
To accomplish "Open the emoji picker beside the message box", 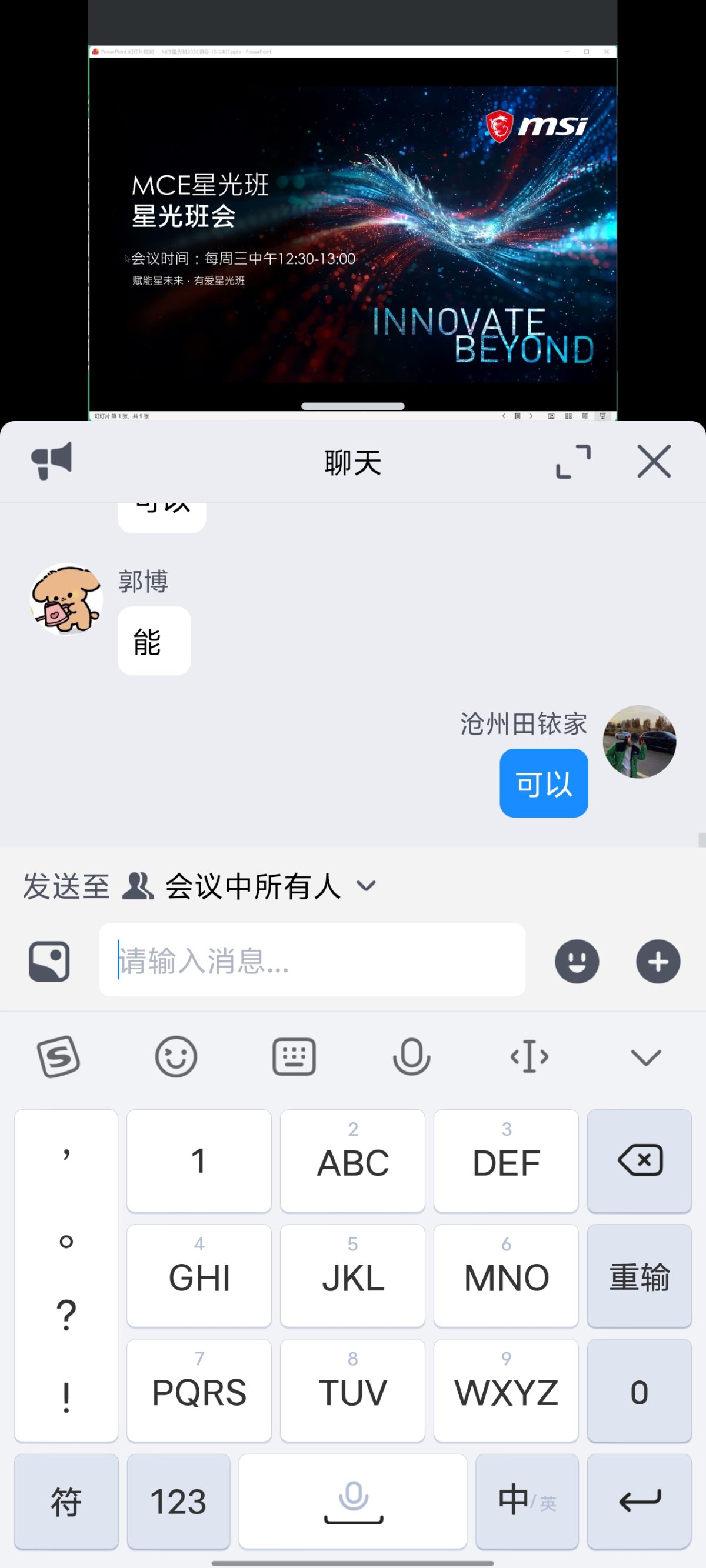I will (x=576, y=961).
